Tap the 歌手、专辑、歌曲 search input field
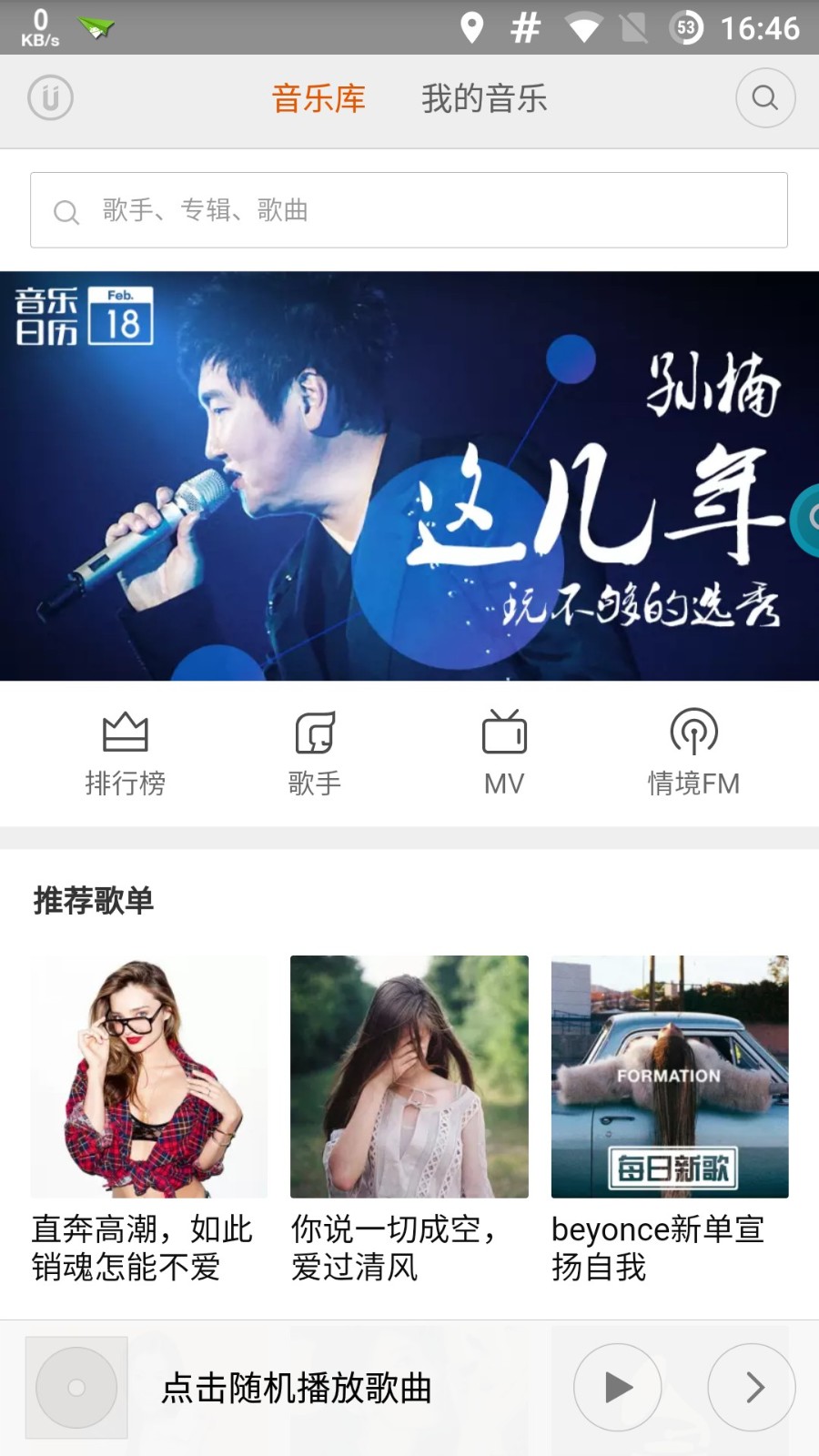The height and width of the screenshot is (1456, 819). 409,209
